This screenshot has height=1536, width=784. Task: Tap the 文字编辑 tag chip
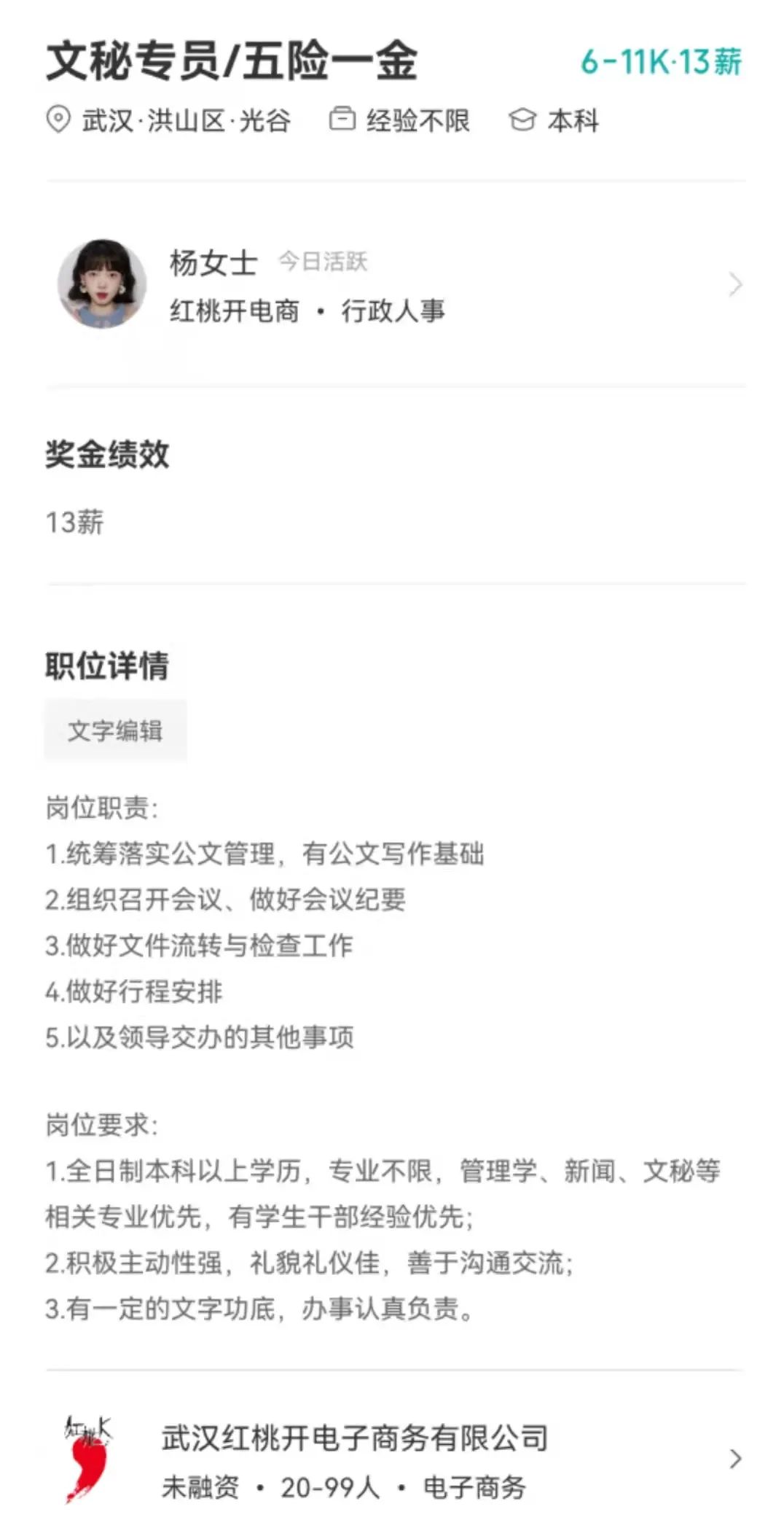point(115,730)
